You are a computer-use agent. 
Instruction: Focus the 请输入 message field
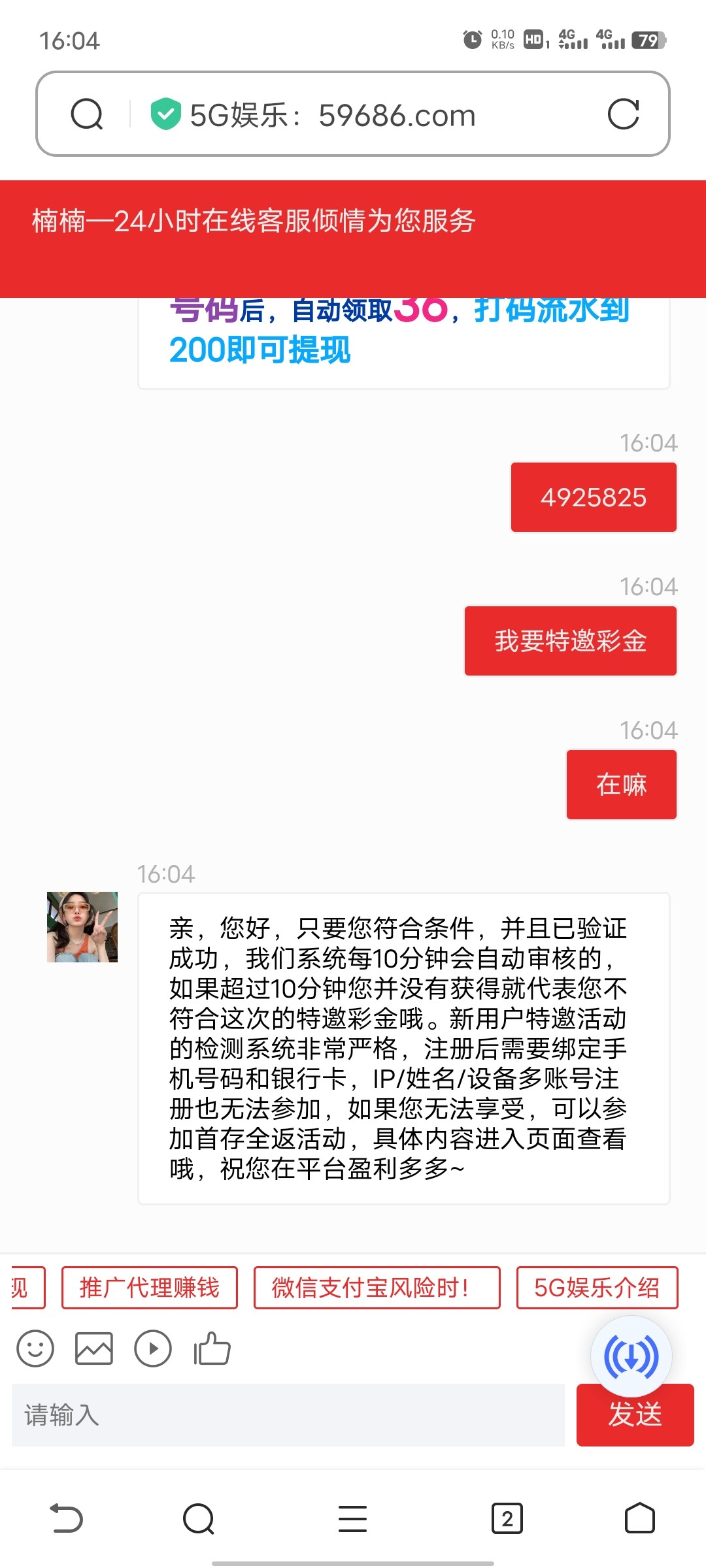point(288,1415)
